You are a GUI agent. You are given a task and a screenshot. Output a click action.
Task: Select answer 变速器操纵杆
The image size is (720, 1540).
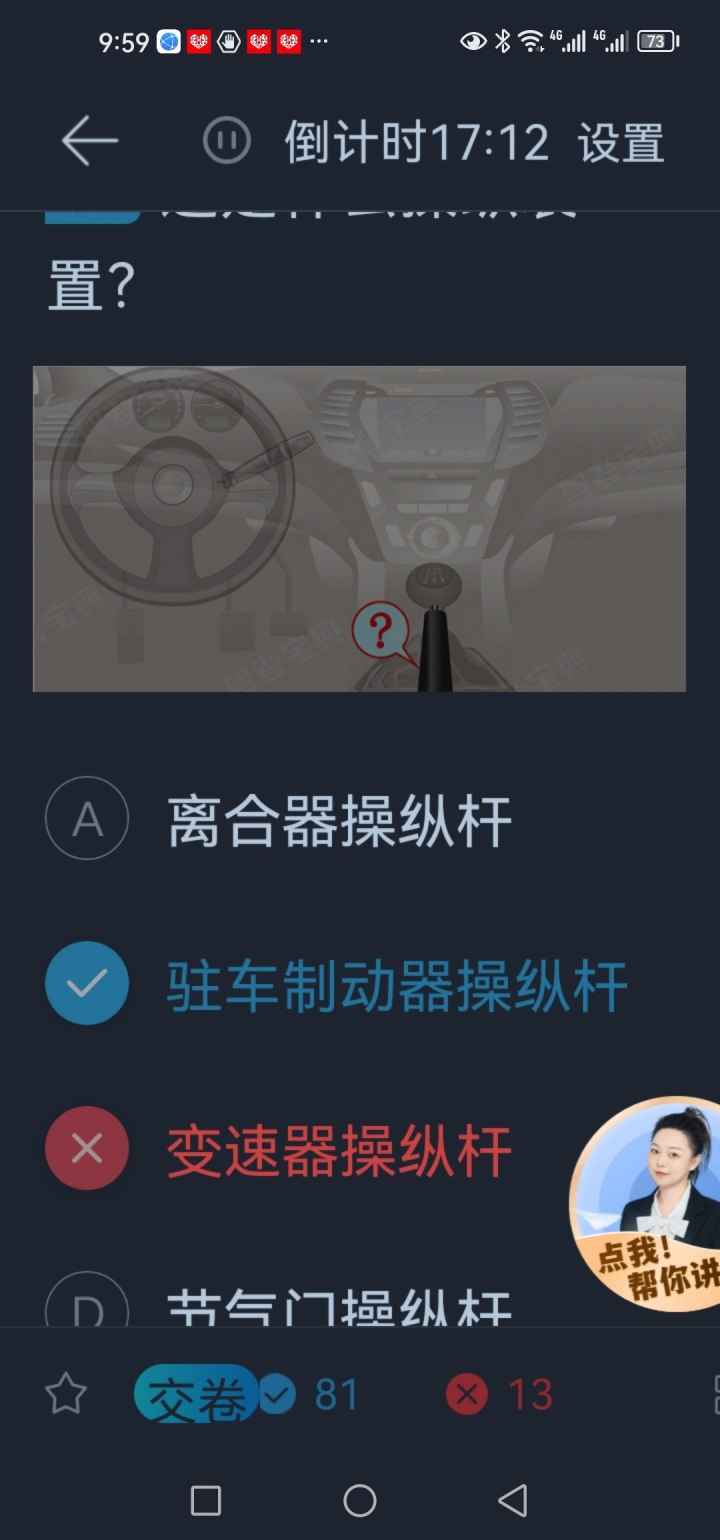coord(339,1150)
